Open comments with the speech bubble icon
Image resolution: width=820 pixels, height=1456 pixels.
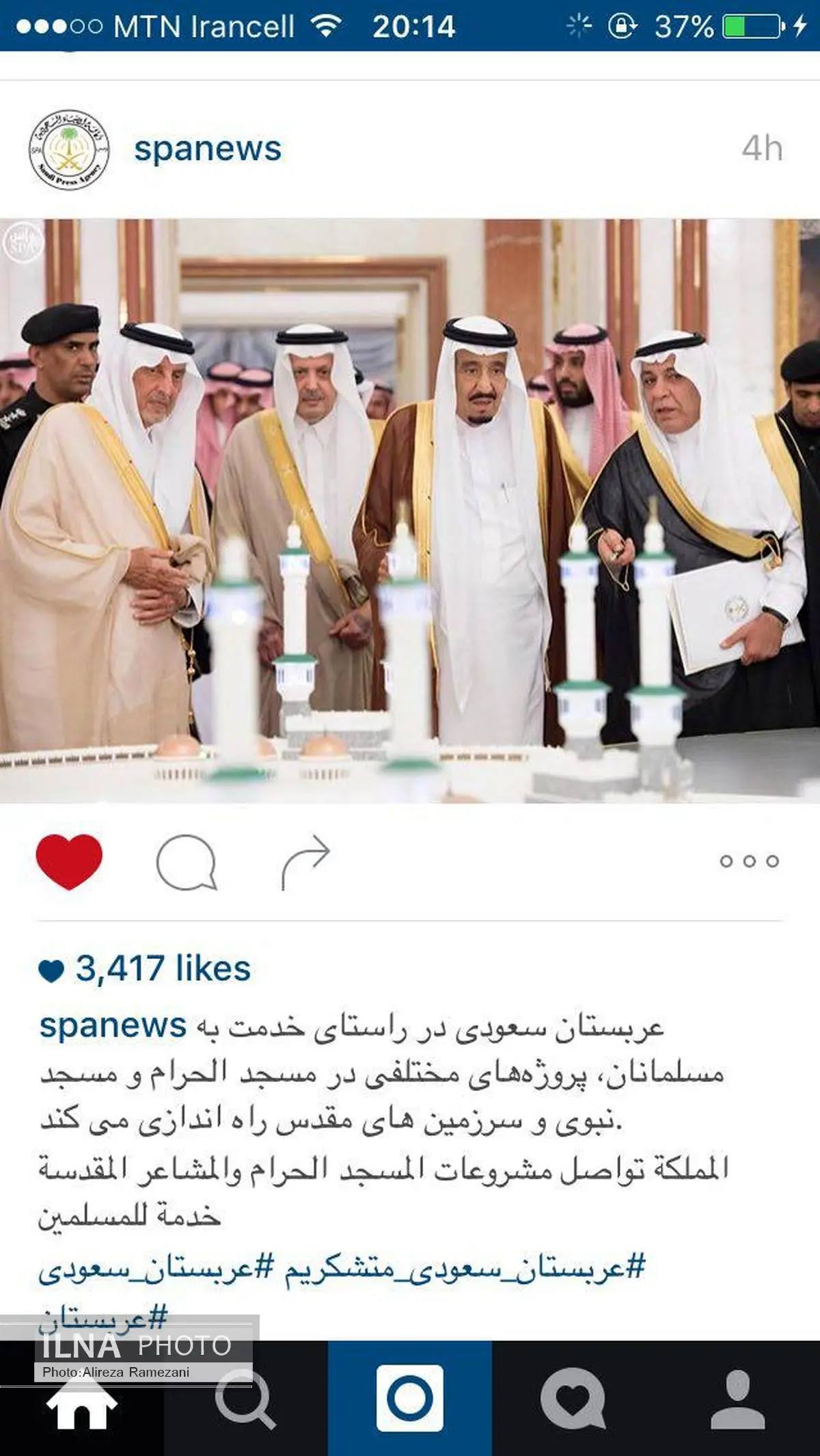(x=186, y=862)
